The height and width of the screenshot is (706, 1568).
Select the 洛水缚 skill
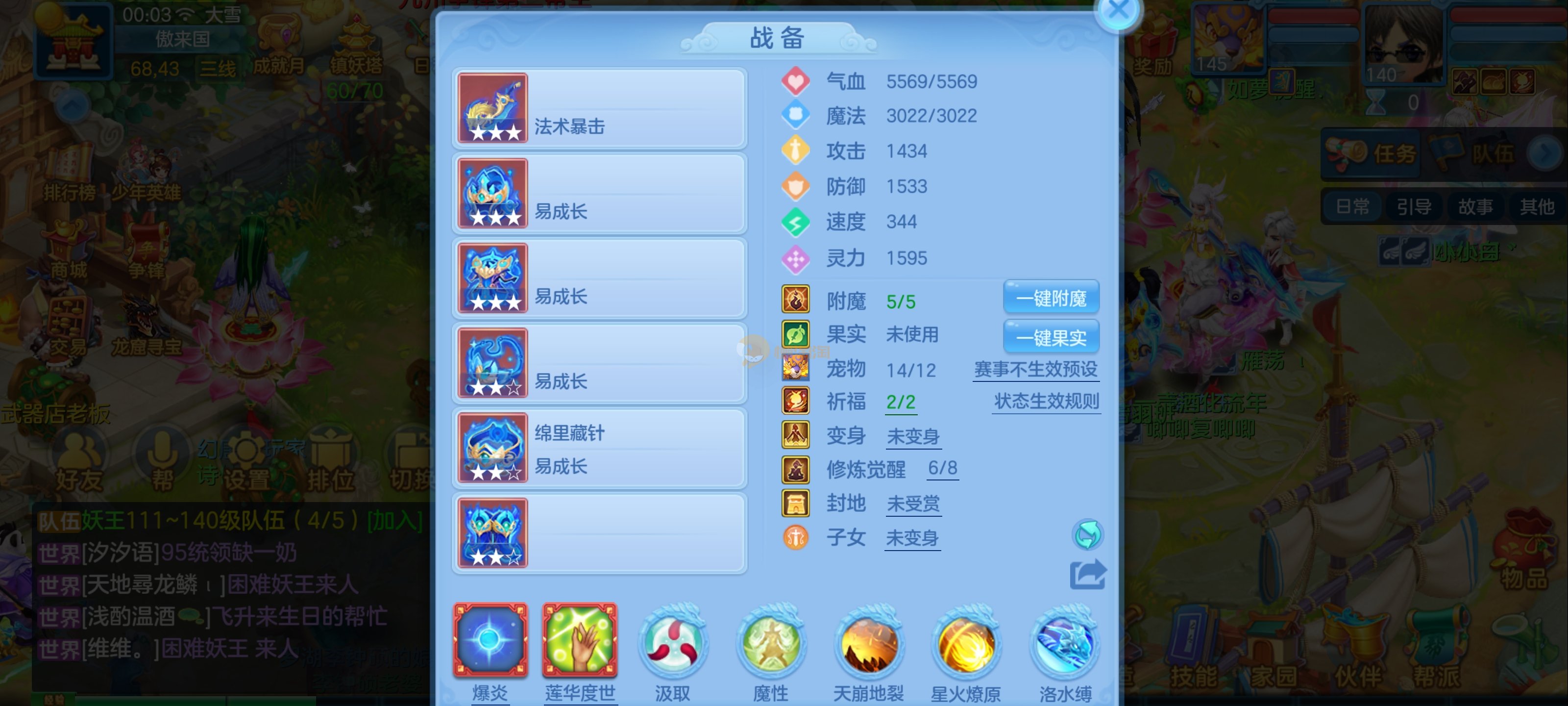pyautogui.click(x=1065, y=643)
